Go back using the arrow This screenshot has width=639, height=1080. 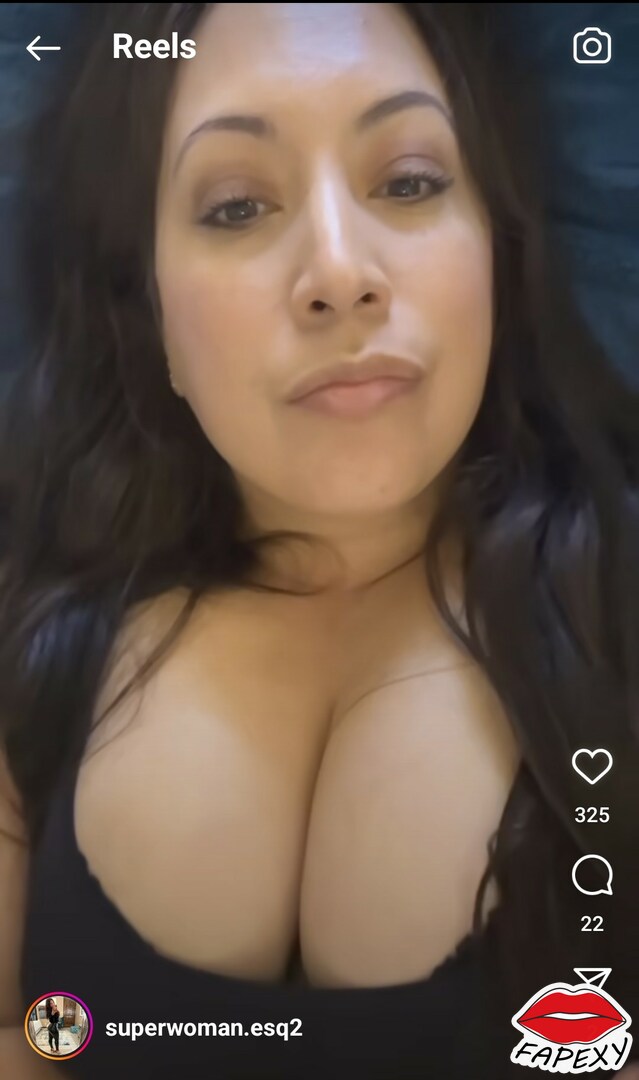(x=43, y=48)
